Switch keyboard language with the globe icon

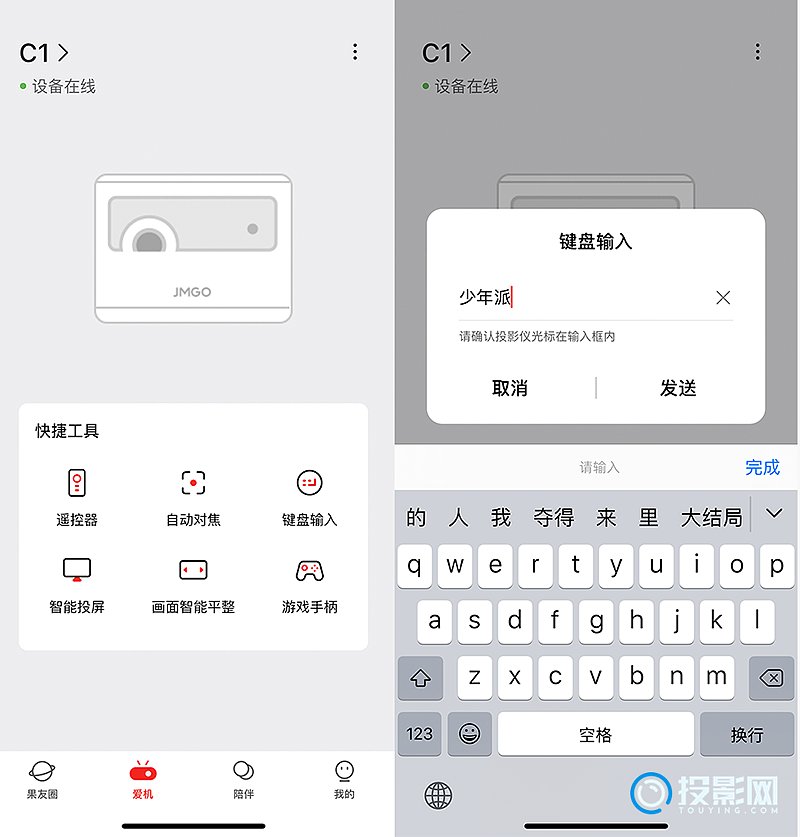pyautogui.click(x=438, y=795)
